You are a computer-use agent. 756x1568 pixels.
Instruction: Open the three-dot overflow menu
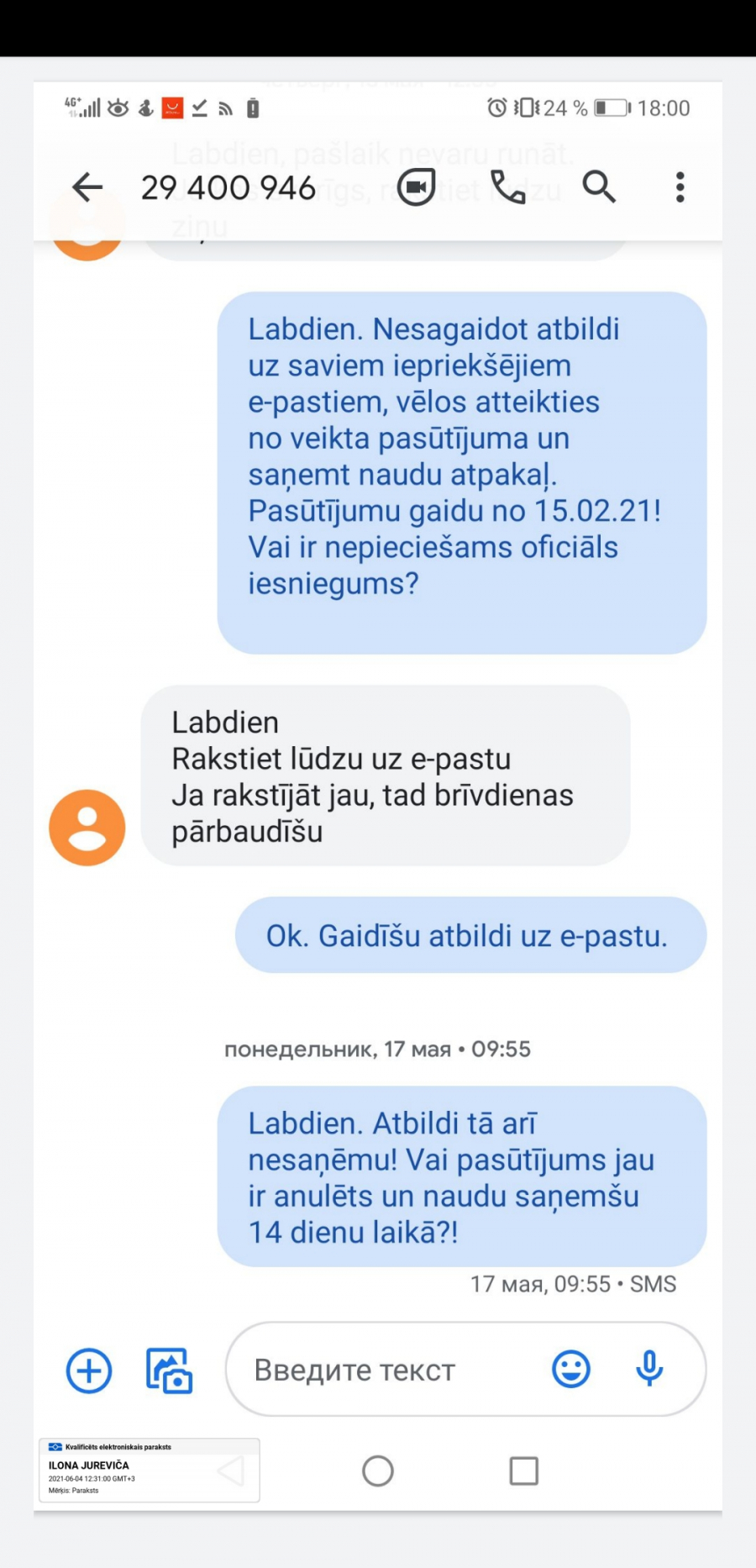click(x=680, y=187)
